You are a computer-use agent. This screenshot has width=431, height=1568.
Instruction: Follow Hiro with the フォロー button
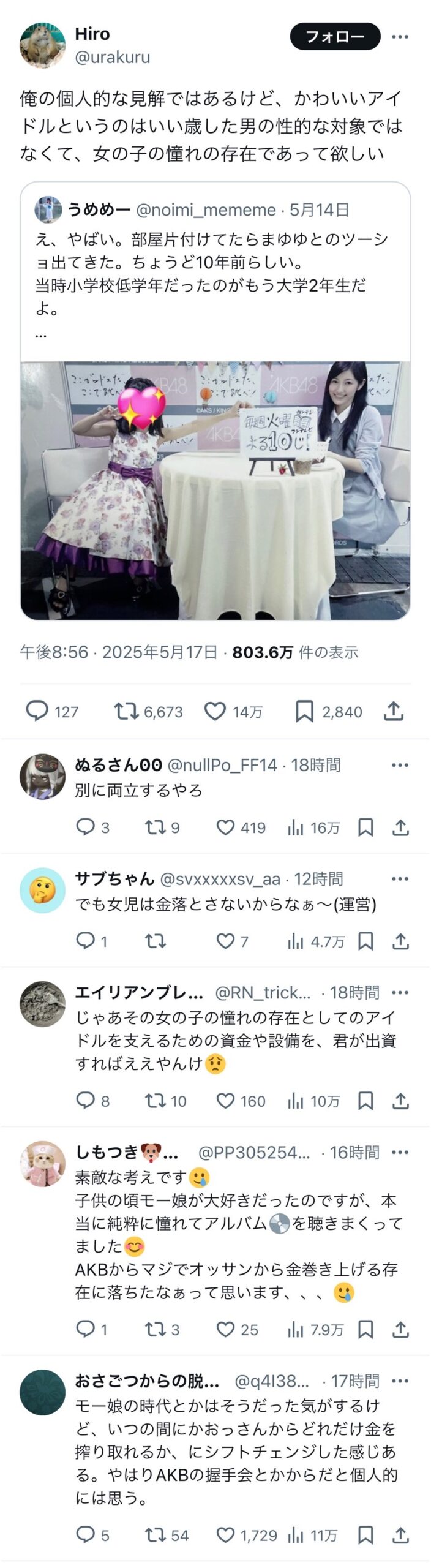[334, 36]
